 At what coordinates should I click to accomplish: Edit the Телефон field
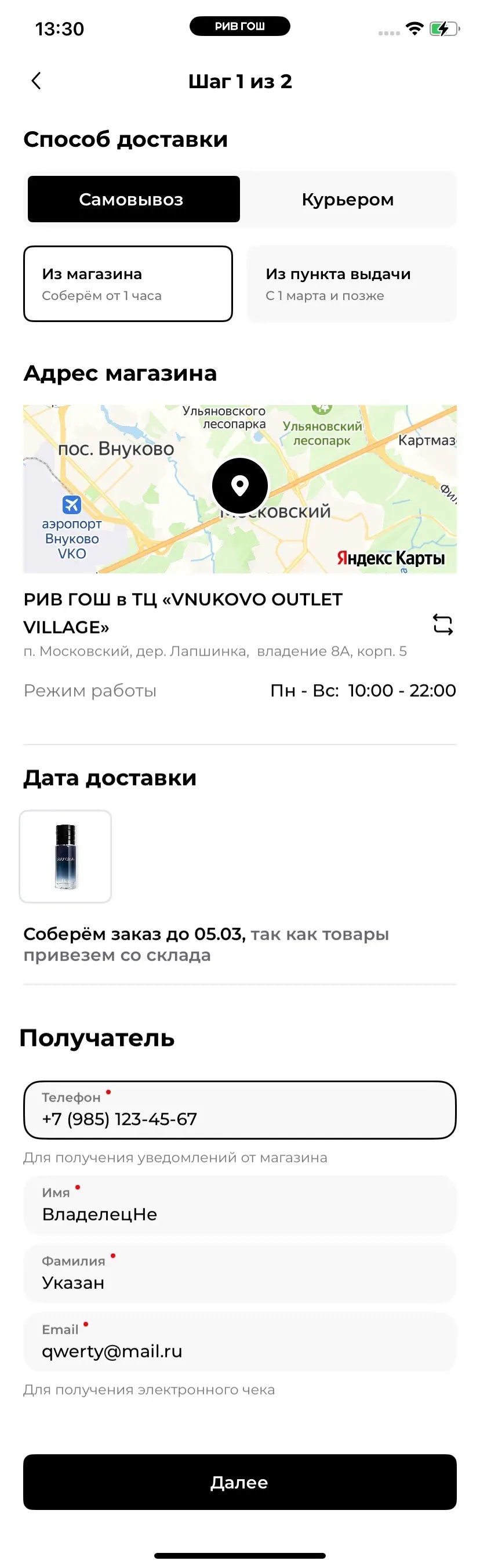[x=239, y=1110]
